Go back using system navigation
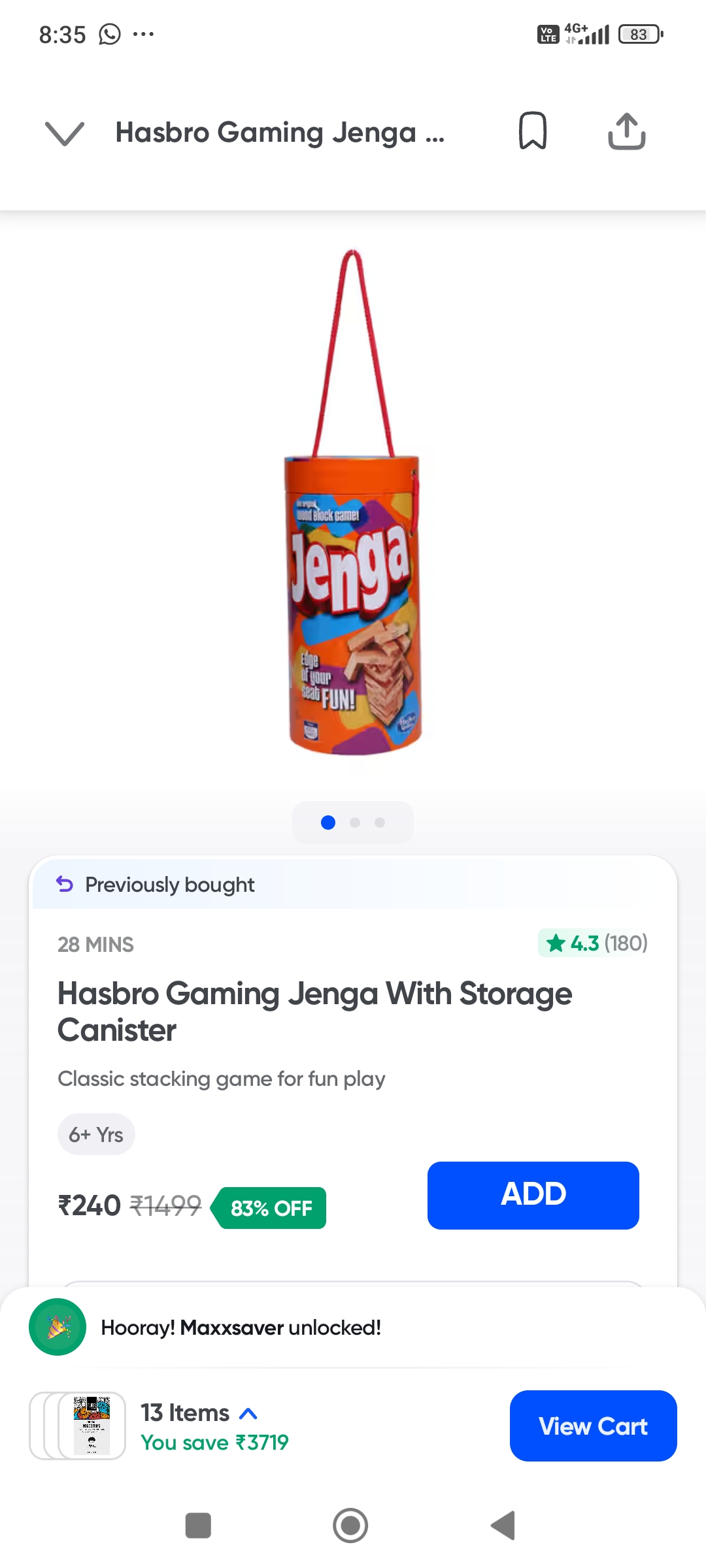The height and width of the screenshot is (1568, 706). point(503,1526)
